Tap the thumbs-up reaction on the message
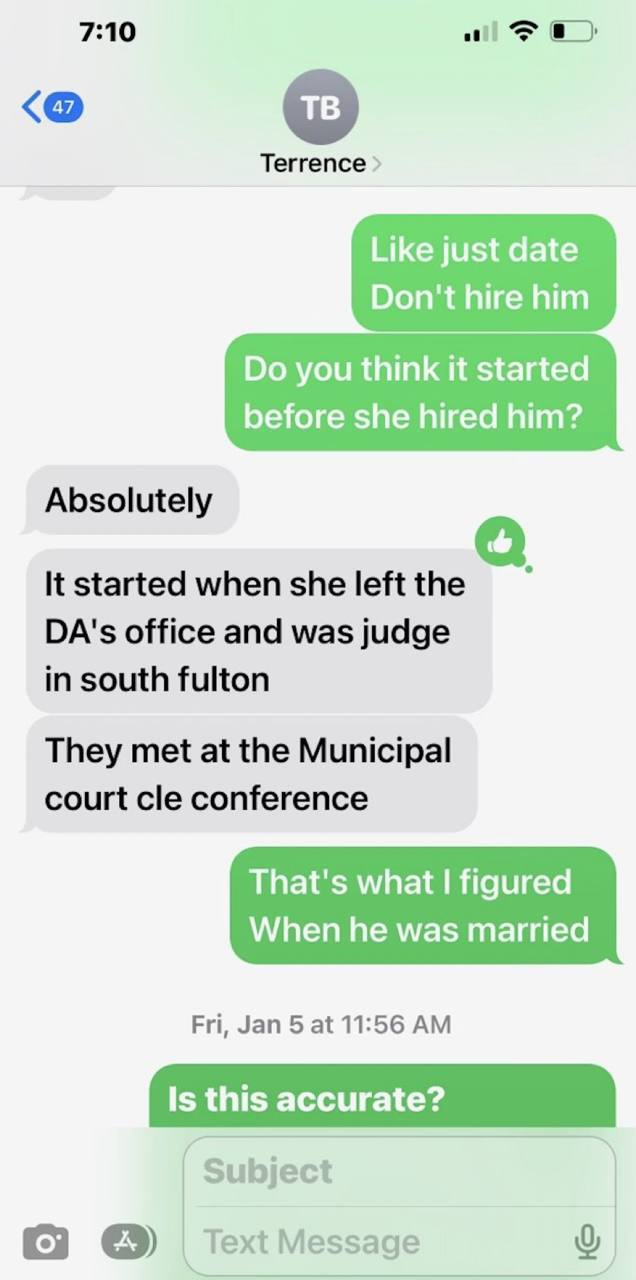 [499, 541]
